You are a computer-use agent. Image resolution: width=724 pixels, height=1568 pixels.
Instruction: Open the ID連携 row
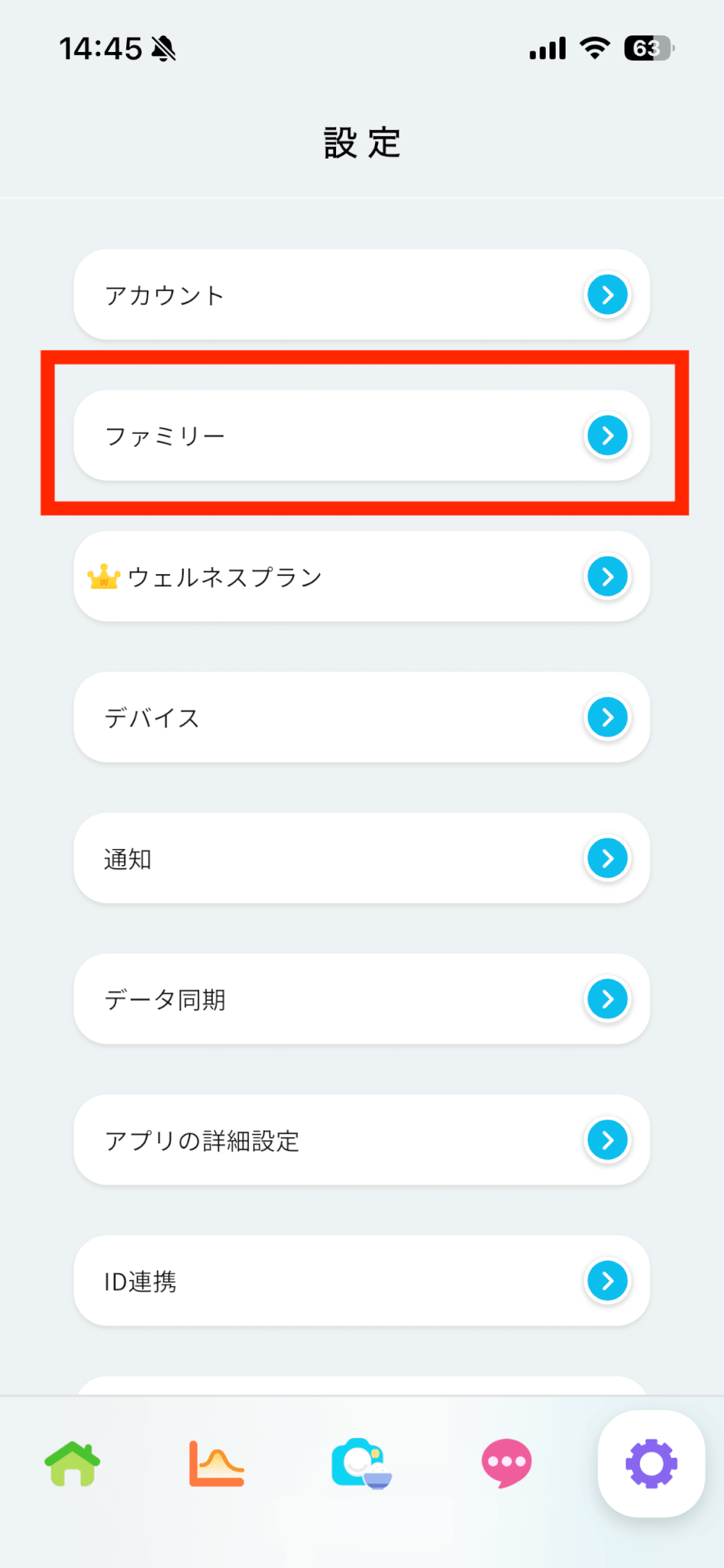point(361,1281)
